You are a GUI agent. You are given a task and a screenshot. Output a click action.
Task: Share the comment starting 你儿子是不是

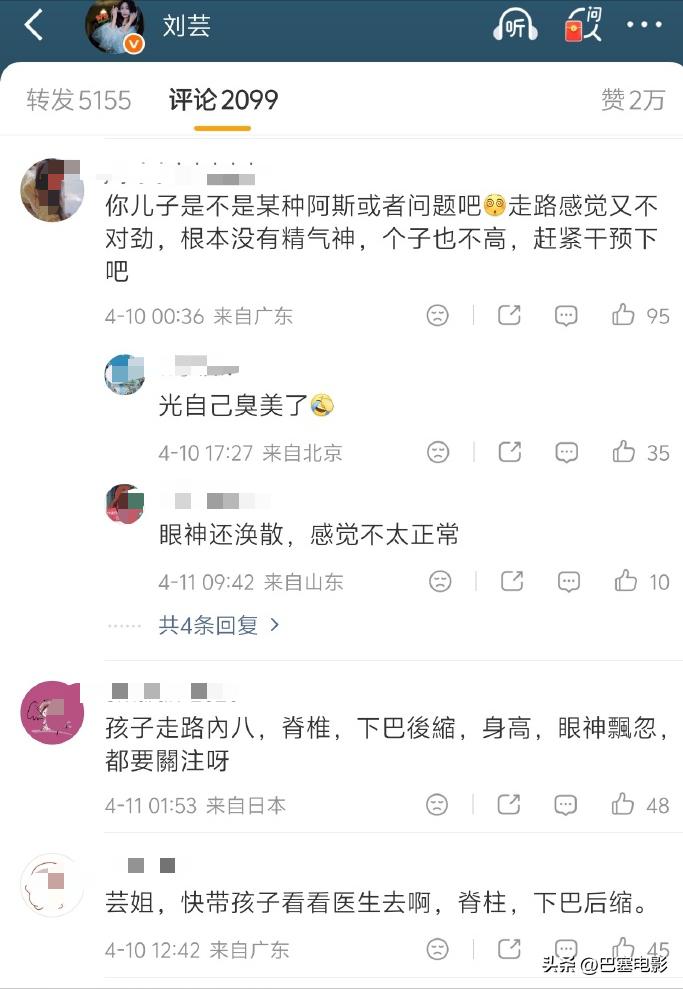pyautogui.click(x=509, y=316)
